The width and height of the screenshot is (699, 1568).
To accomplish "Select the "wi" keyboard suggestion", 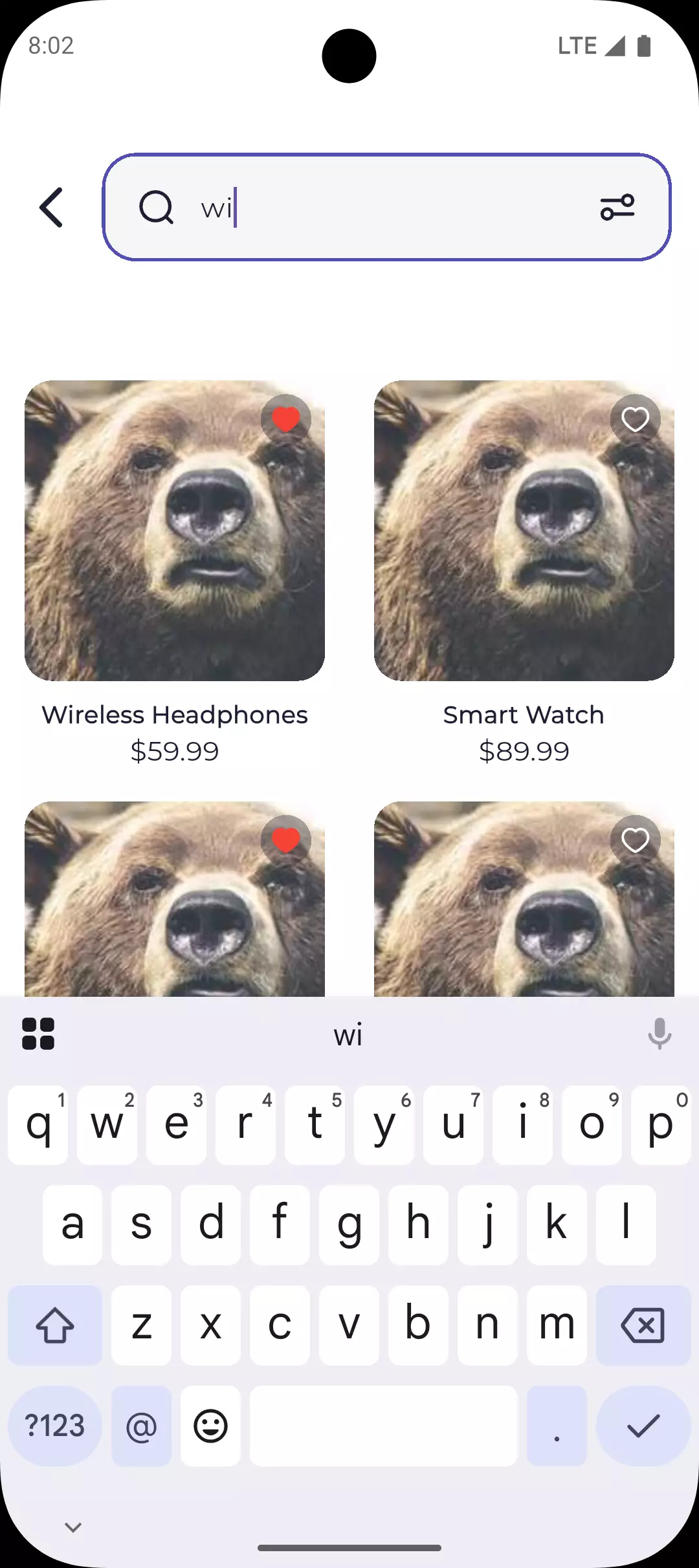I will 348,1035.
